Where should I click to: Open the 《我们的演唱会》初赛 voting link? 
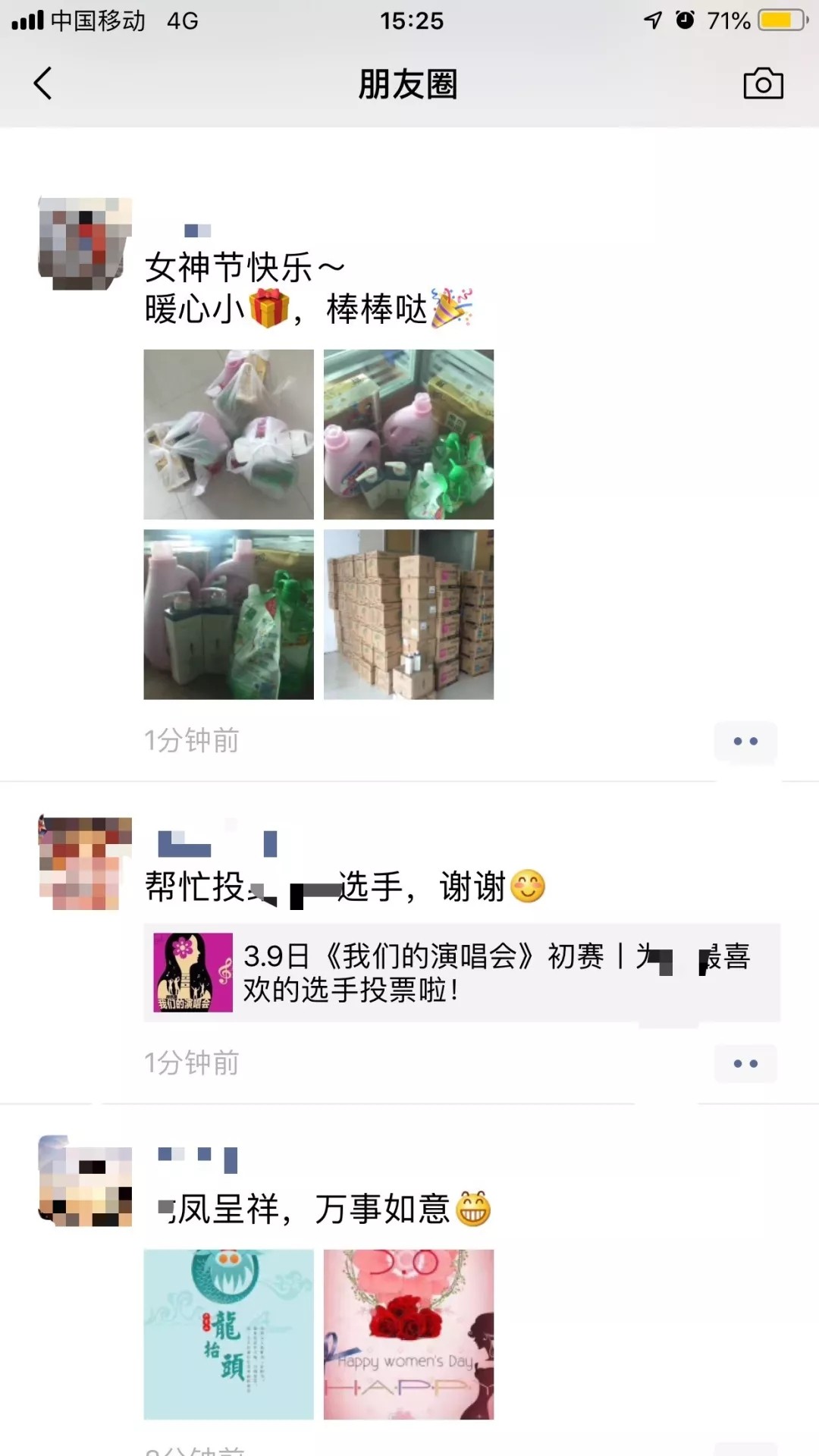pos(461,973)
